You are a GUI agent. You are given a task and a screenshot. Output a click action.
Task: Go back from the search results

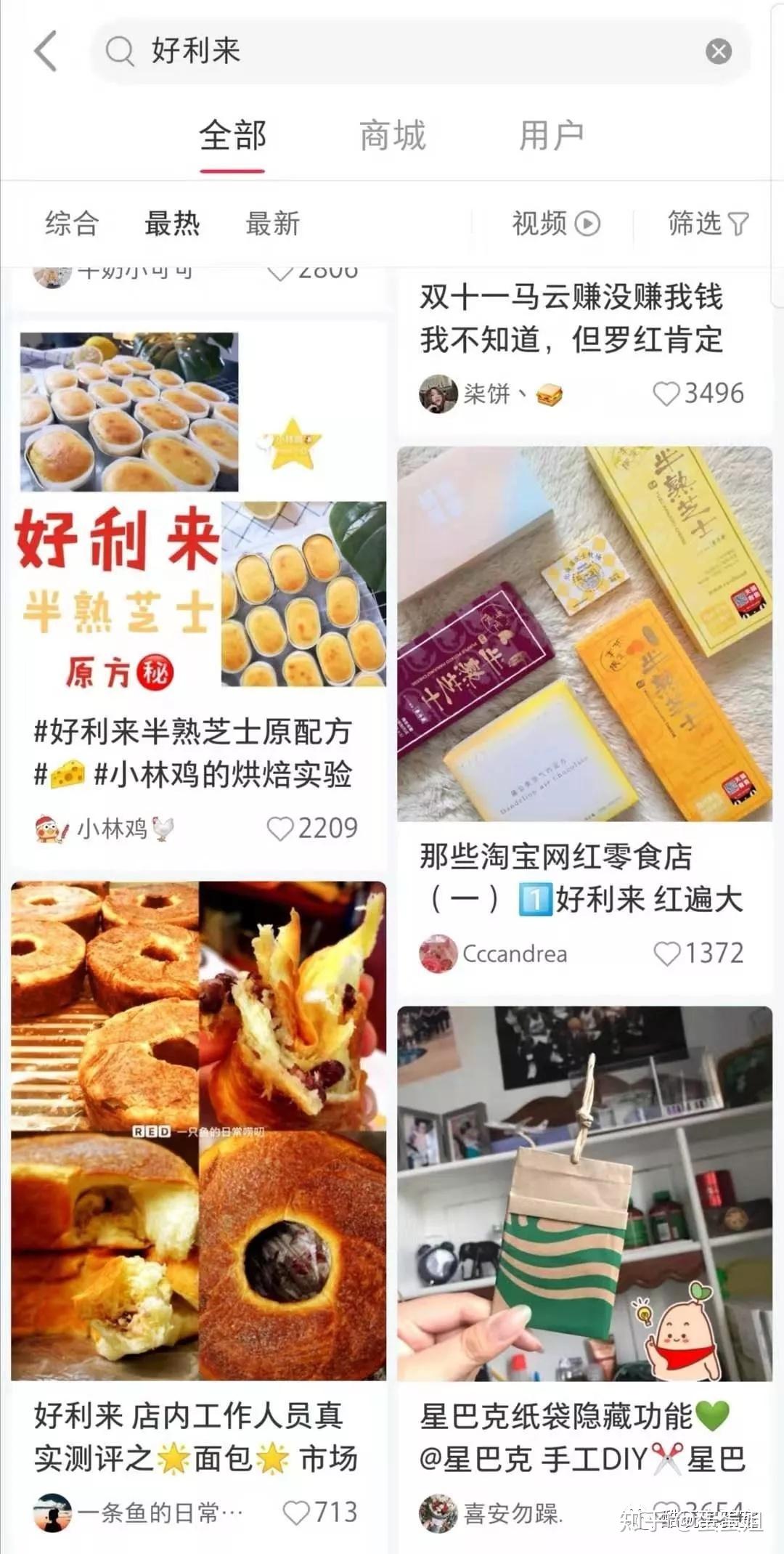point(45,52)
